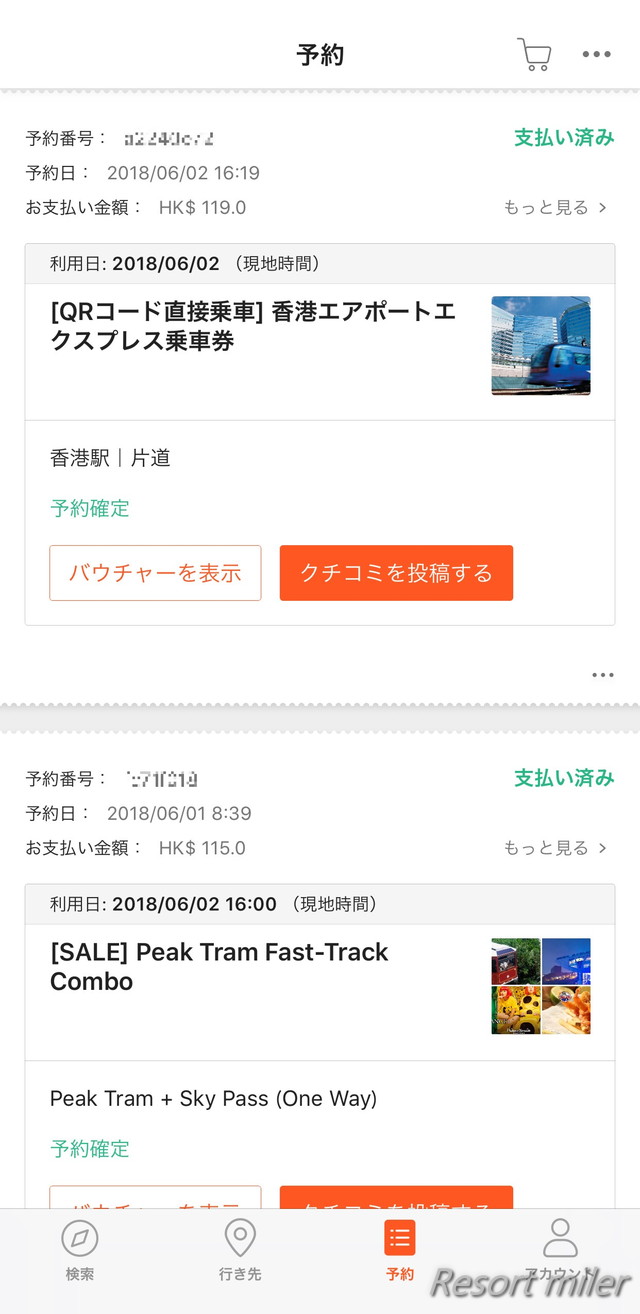Viewport: 640px width, 1314px height.
Task: Open the shopping cart
Action: coord(534,54)
